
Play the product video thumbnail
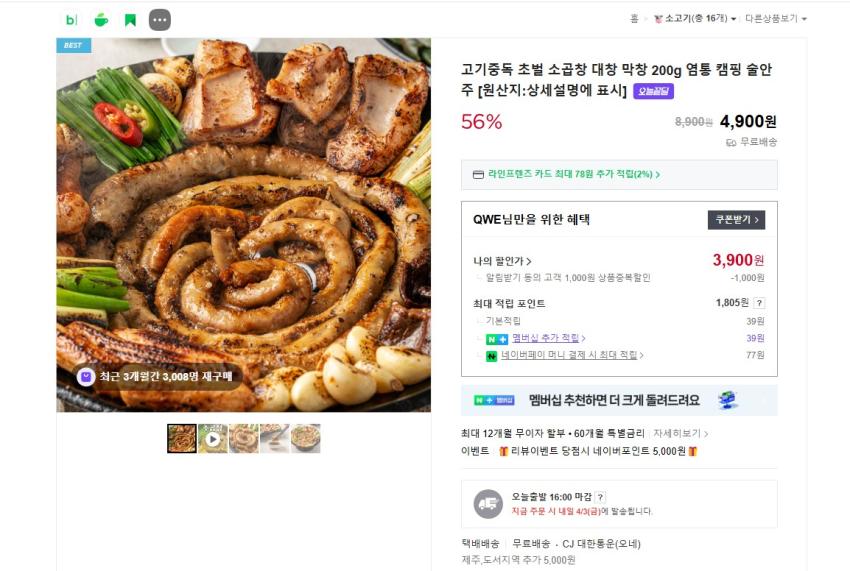coord(213,438)
